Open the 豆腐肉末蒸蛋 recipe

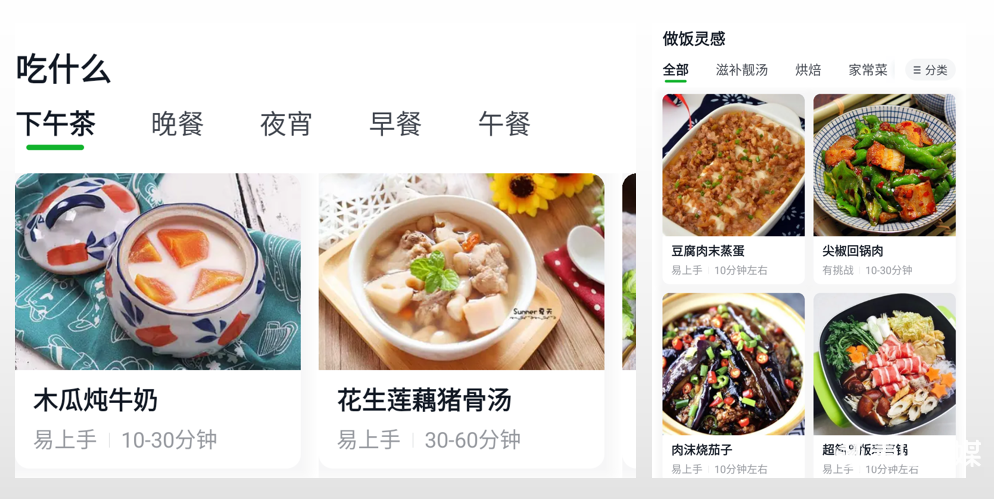pyautogui.click(x=733, y=188)
